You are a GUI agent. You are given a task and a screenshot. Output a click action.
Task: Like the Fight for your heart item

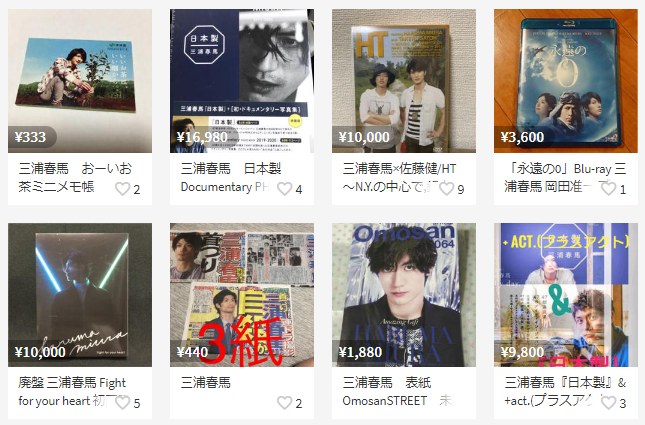123,403
